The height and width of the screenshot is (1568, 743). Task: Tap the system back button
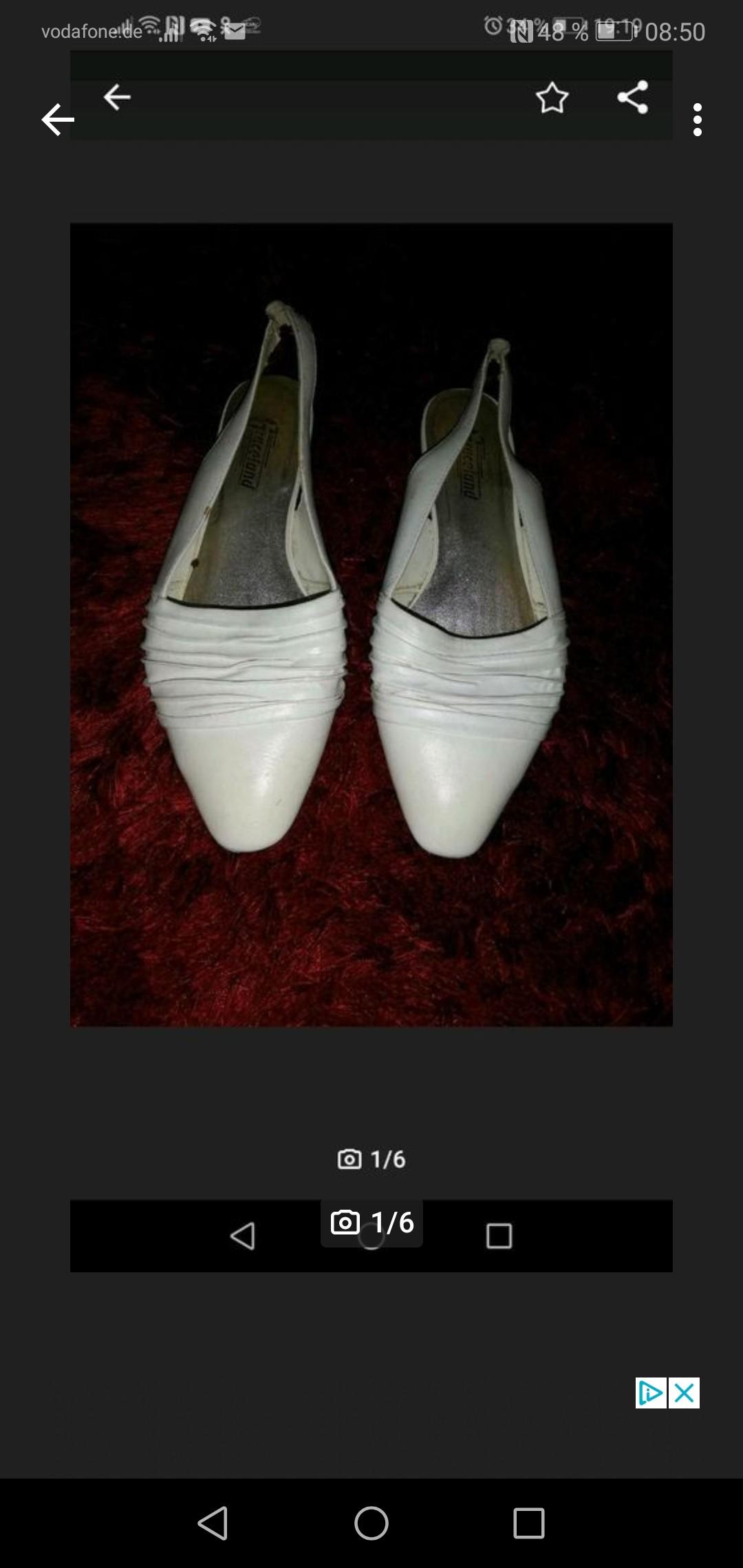(x=213, y=1523)
